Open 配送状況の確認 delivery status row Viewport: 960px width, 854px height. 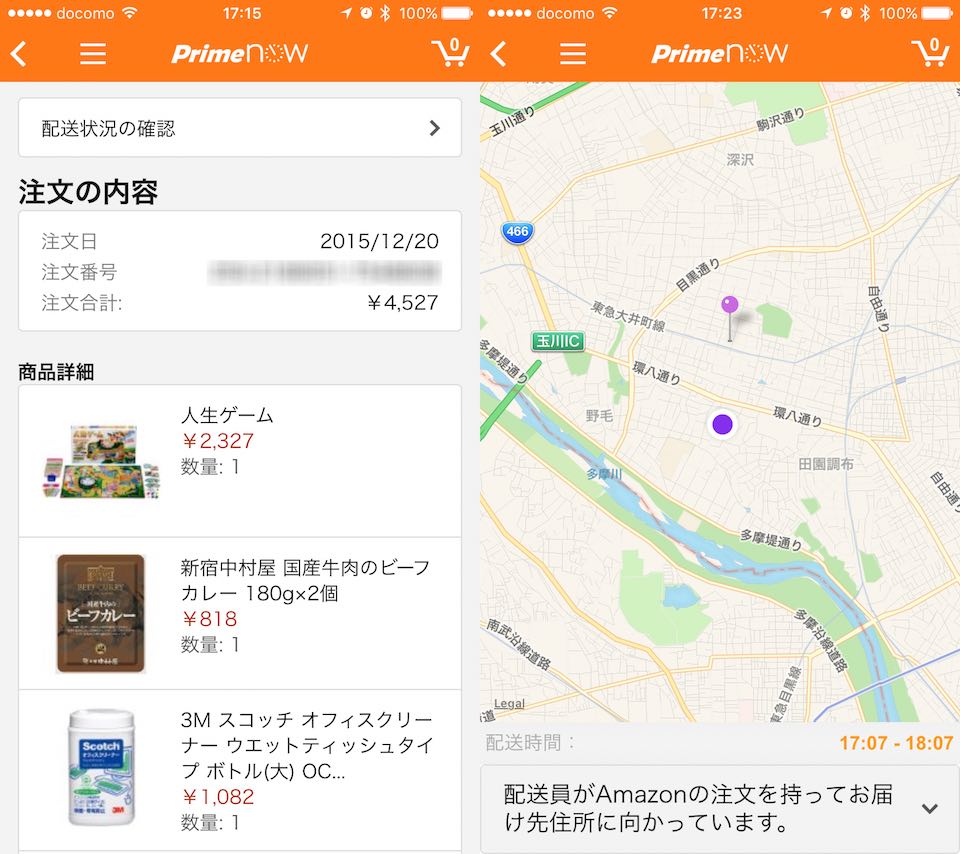click(240, 128)
